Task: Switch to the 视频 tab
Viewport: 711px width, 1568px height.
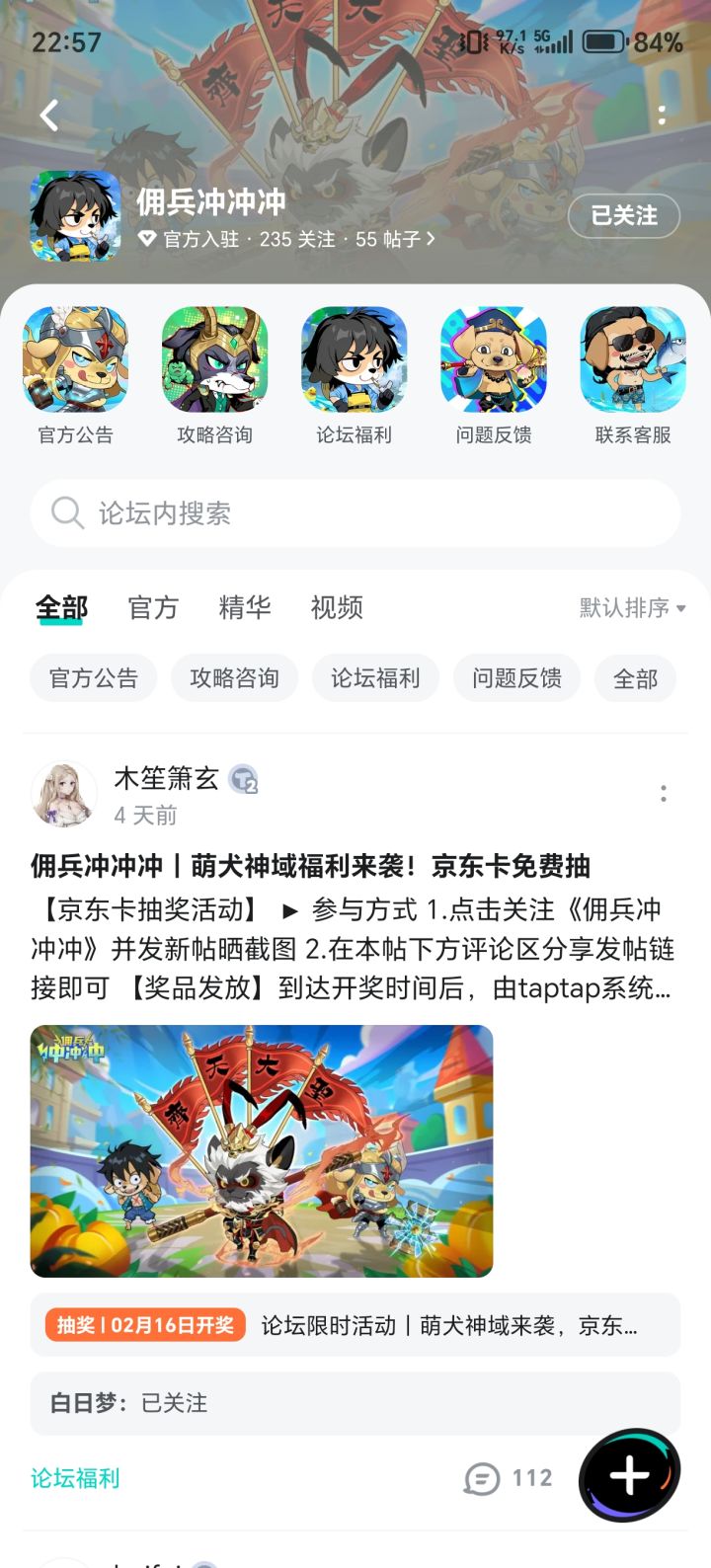Action: point(339,608)
